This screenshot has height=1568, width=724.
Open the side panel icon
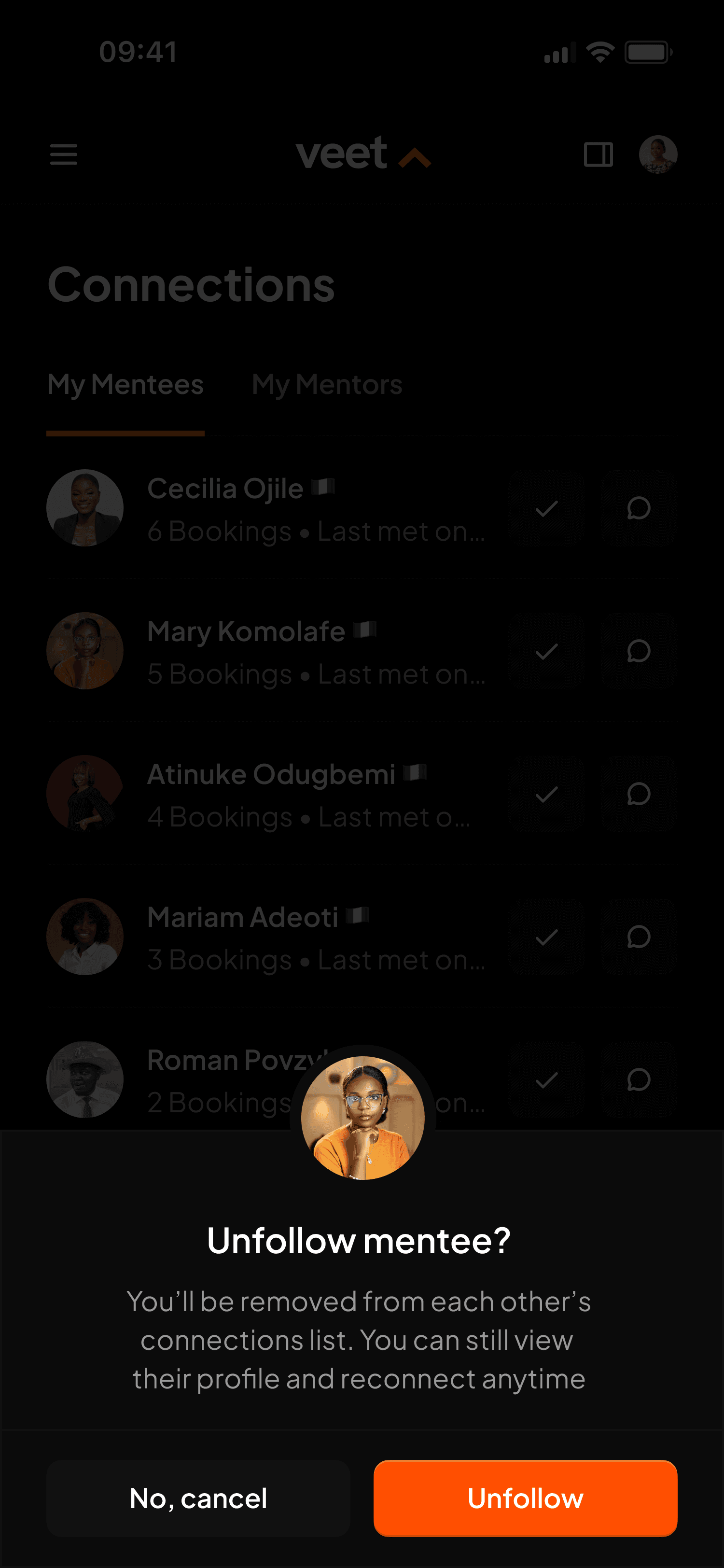pos(598,154)
